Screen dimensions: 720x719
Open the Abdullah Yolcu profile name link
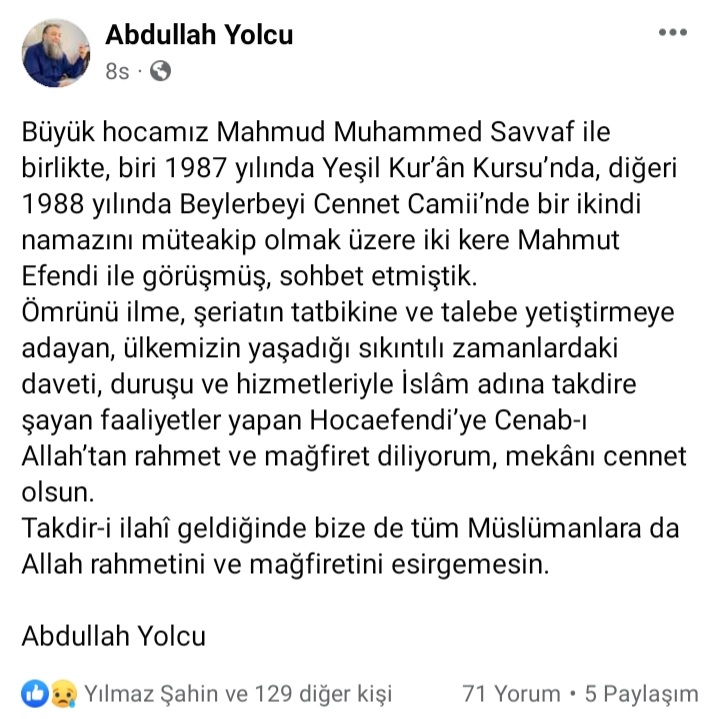click(x=199, y=35)
